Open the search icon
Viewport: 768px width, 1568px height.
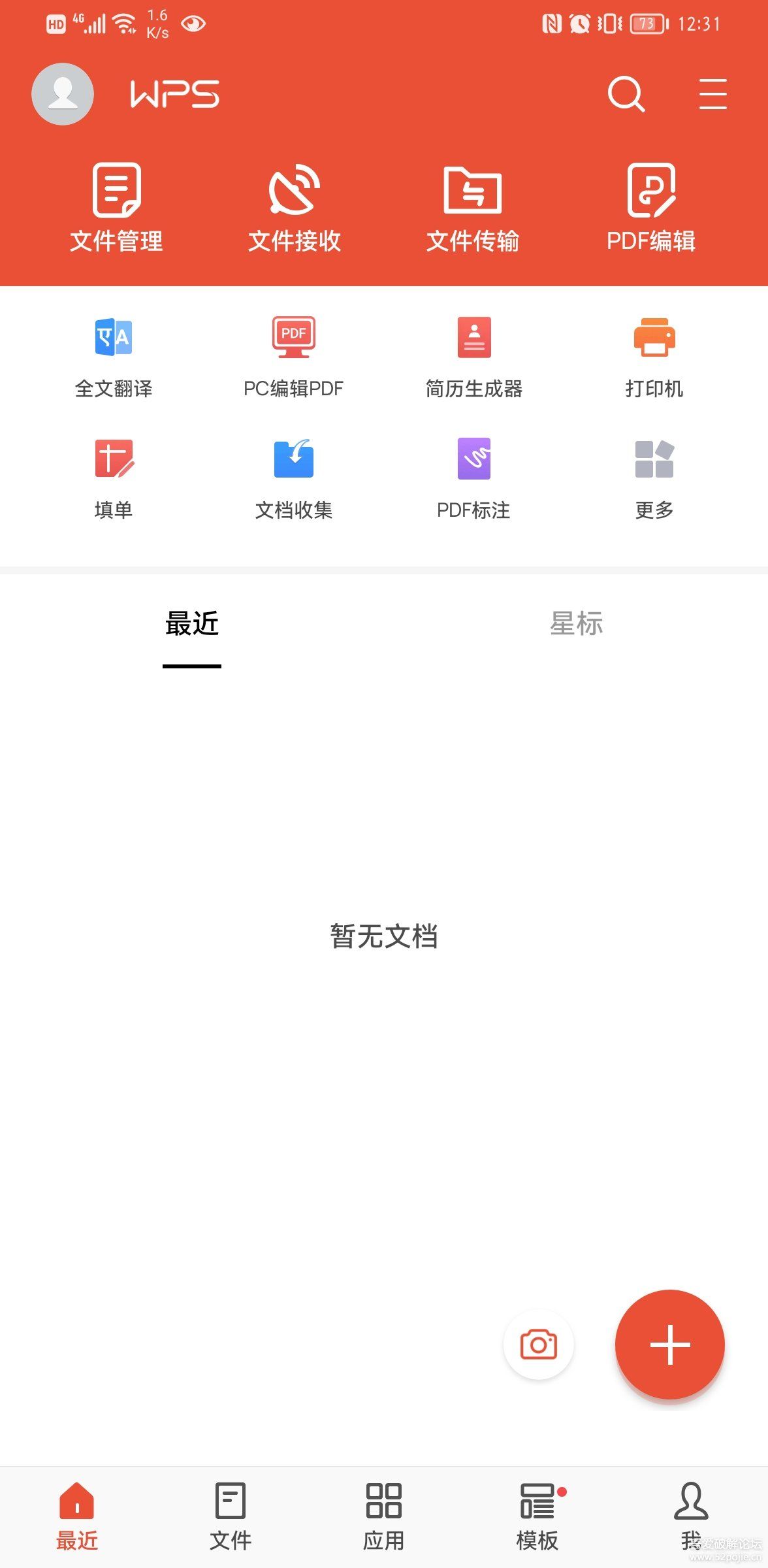pos(626,94)
